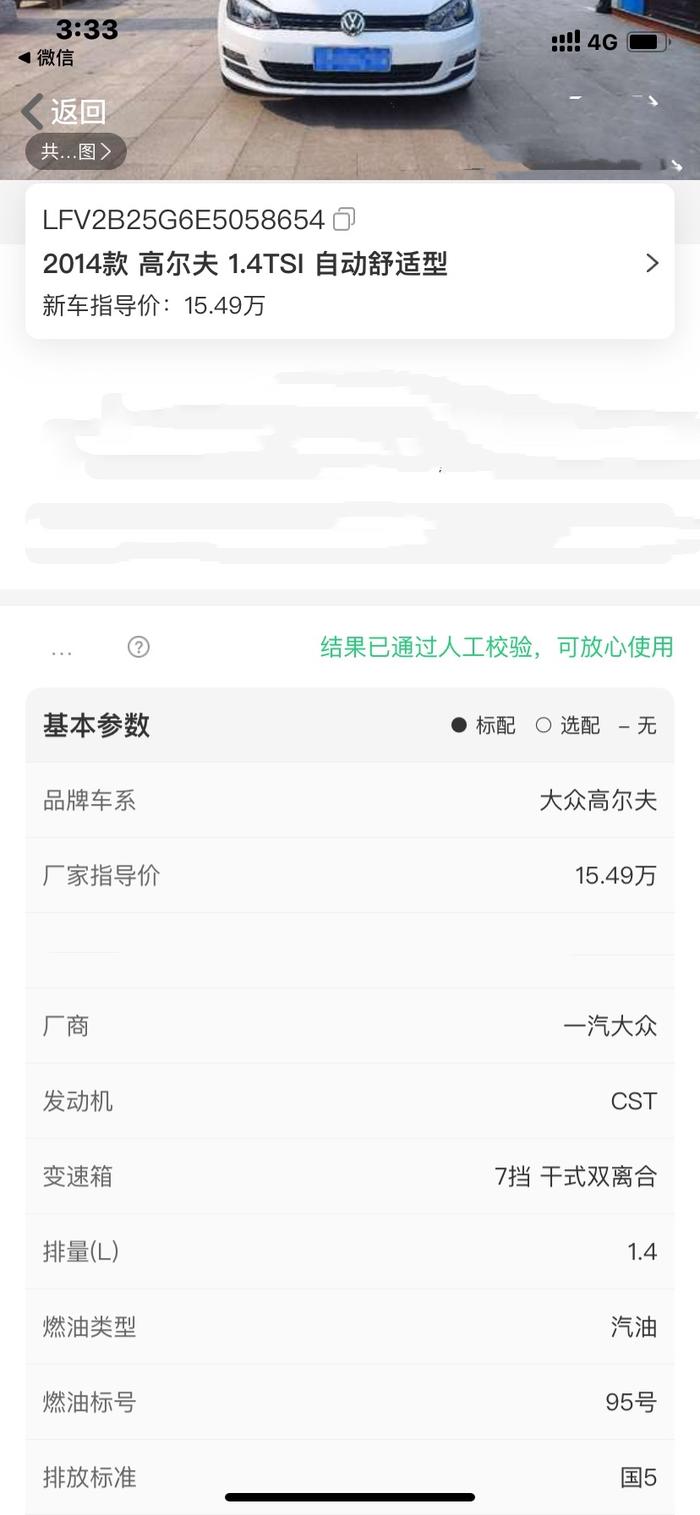The image size is (700, 1515).
Task: Open the question mark help icon
Action: tap(139, 647)
